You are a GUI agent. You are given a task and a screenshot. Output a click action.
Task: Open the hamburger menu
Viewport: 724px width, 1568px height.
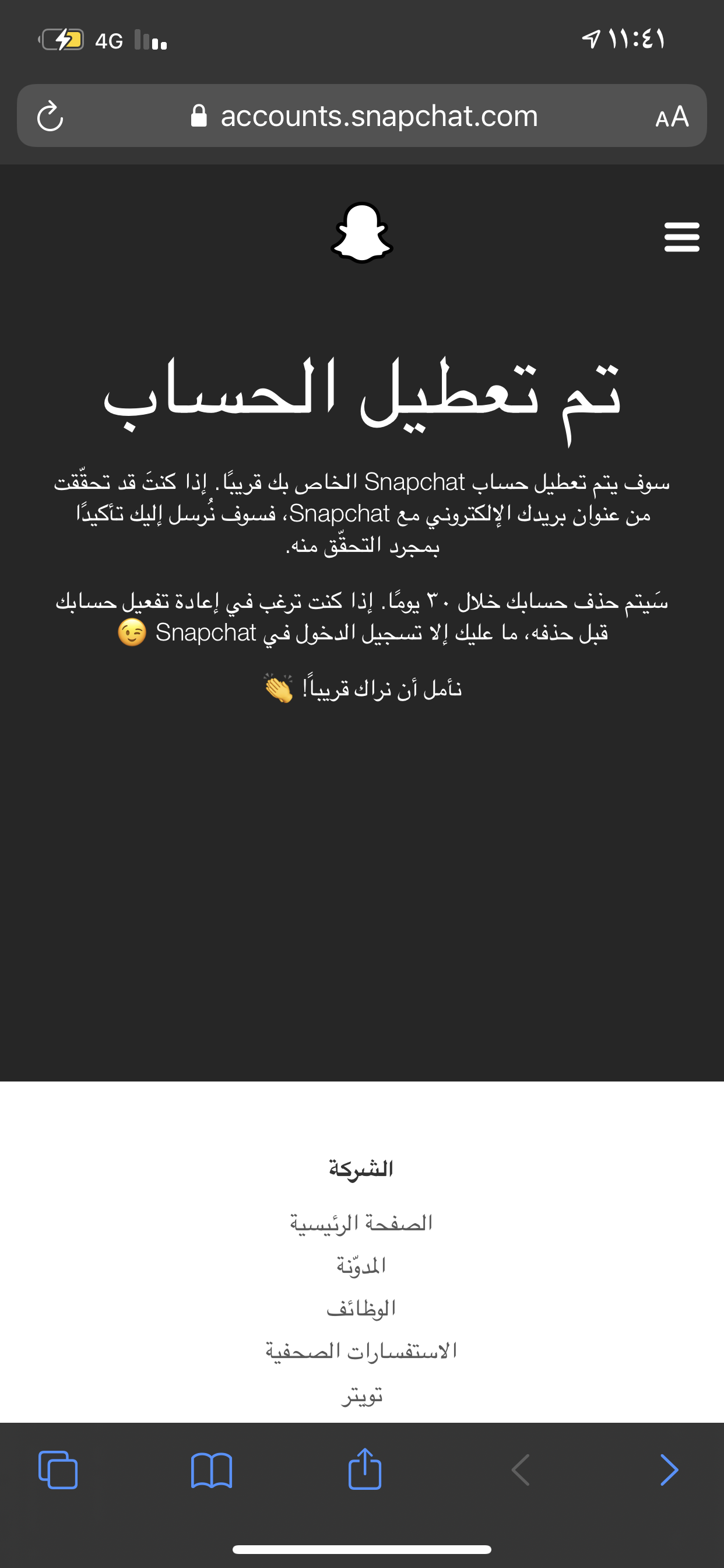(681, 237)
